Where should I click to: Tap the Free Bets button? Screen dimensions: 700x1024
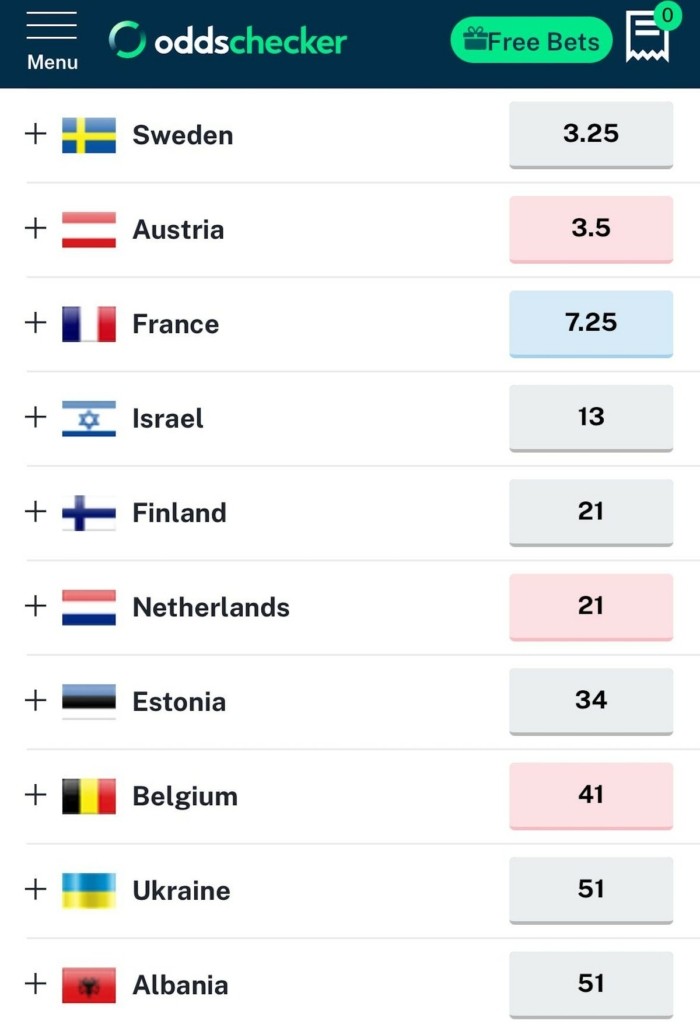coord(531,41)
